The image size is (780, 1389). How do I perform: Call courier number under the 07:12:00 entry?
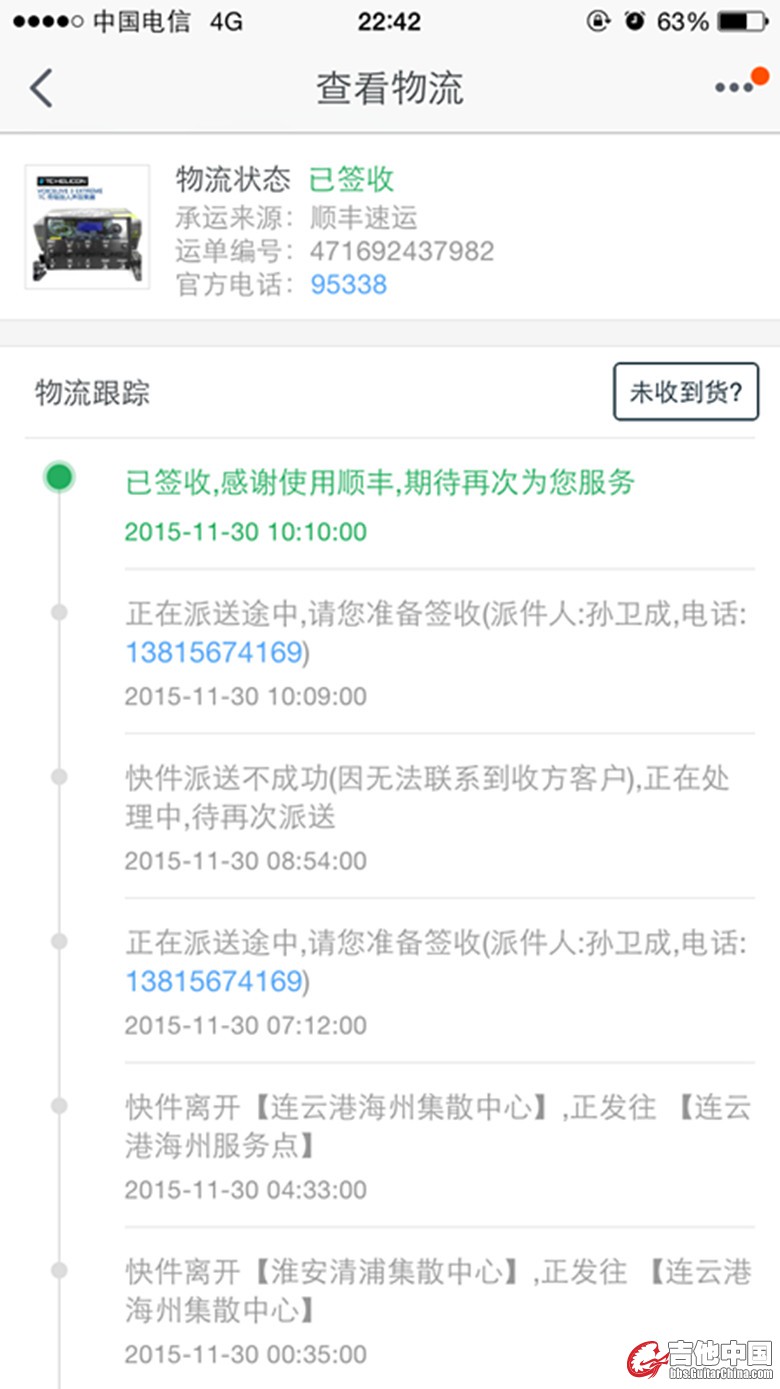tap(214, 982)
